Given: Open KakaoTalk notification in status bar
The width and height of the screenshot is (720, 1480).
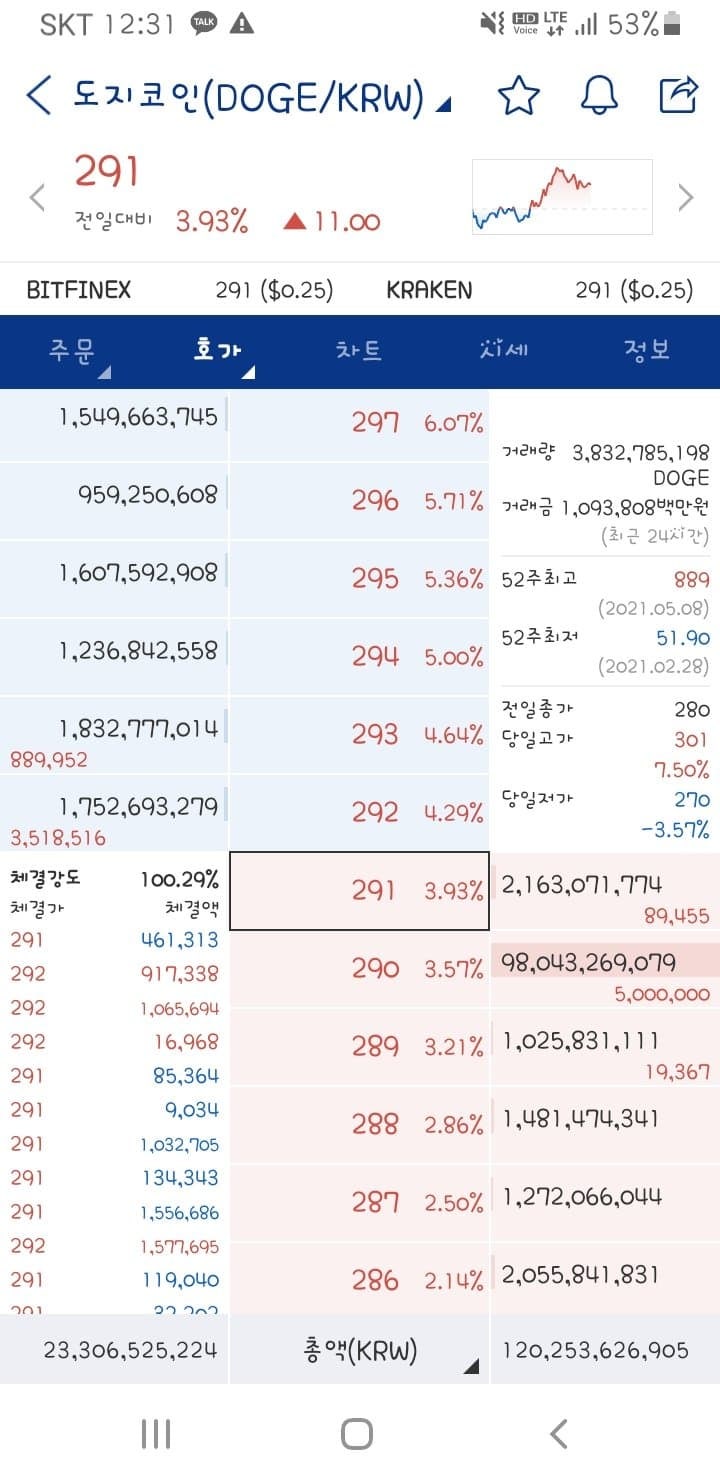Looking at the screenshot, I should tap(202, 22).
